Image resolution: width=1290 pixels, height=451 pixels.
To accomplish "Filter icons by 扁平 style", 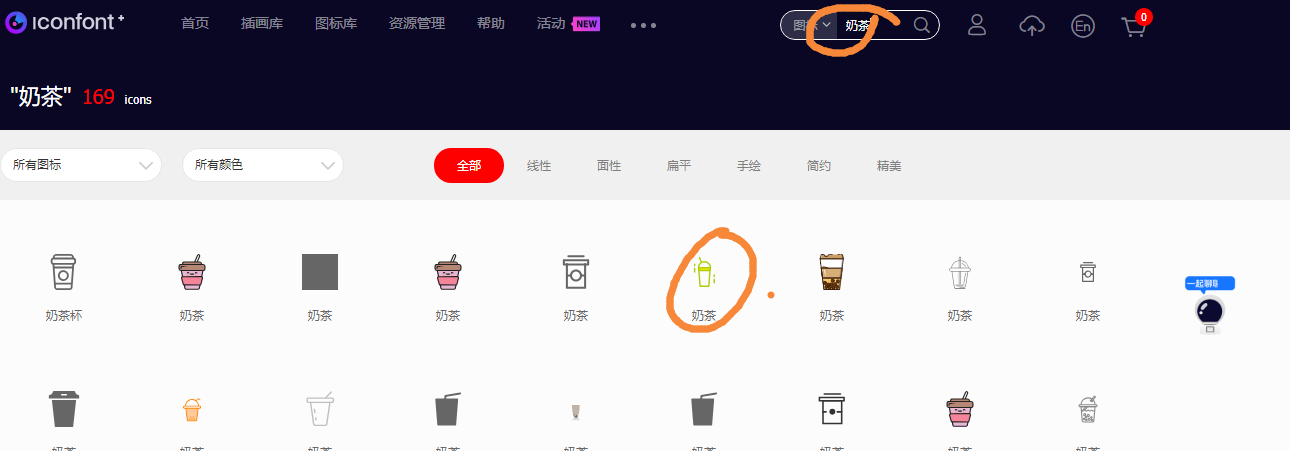I will point(679,166).
